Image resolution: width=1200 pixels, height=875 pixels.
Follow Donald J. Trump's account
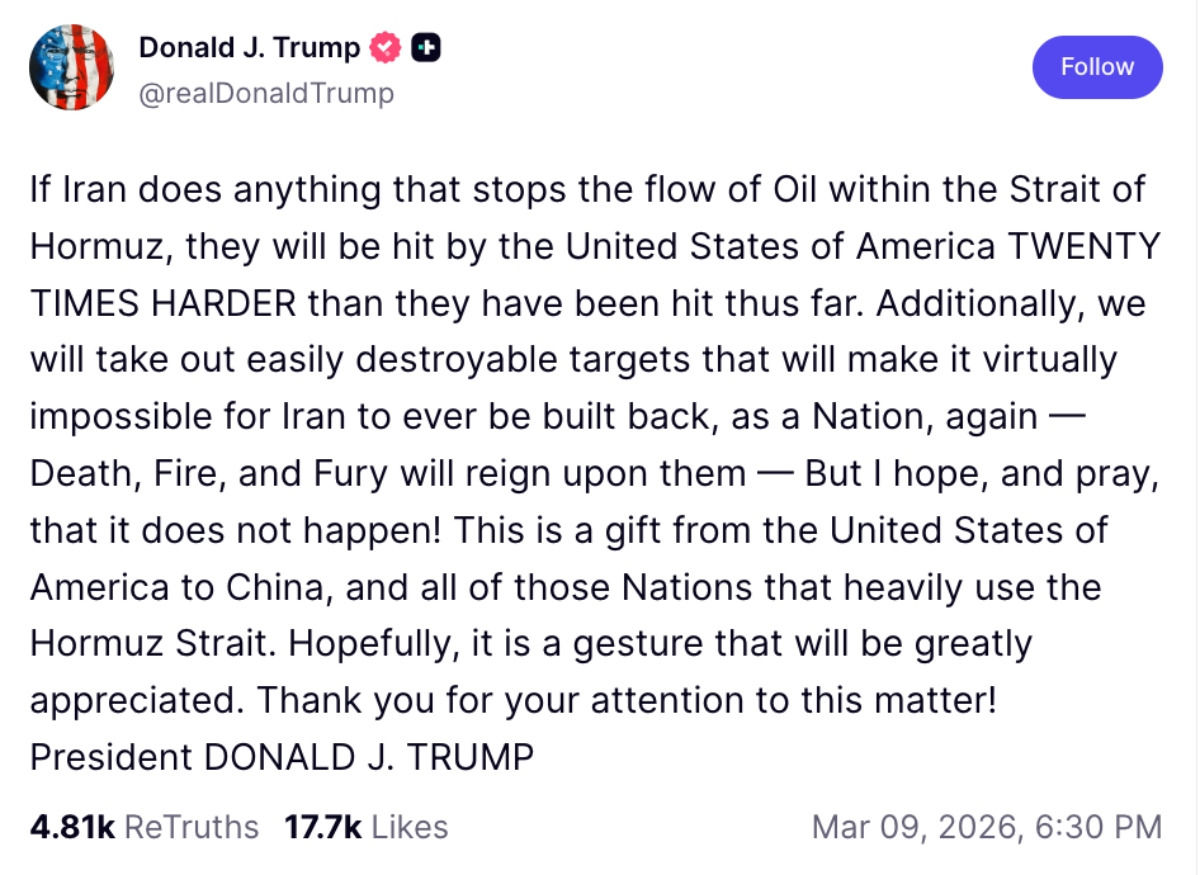coord(1097,67)
